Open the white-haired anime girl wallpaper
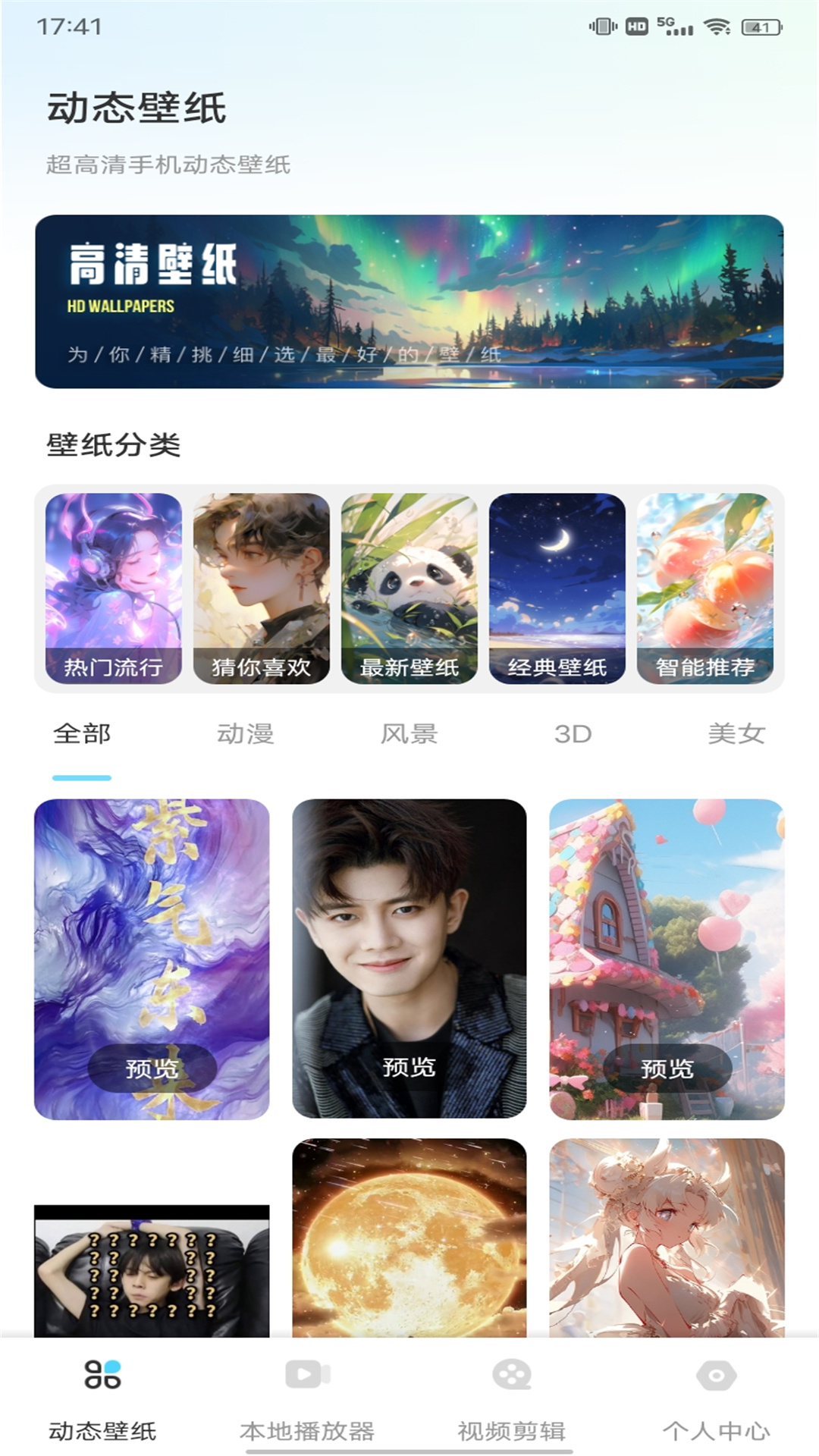This screenshot has width=819, height=1456. 667,1236
